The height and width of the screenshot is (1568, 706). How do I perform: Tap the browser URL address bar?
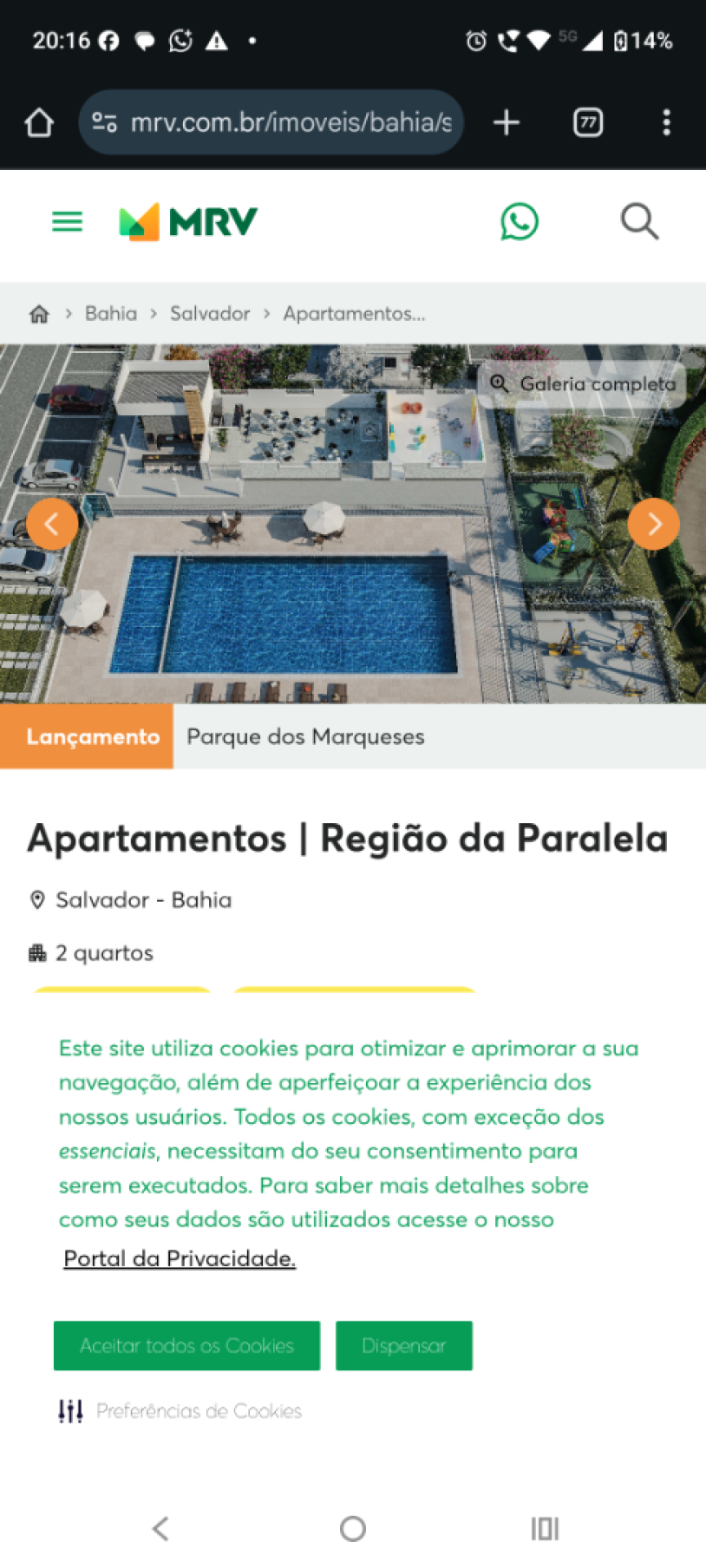pyautogui.click(x=271, y=122)
